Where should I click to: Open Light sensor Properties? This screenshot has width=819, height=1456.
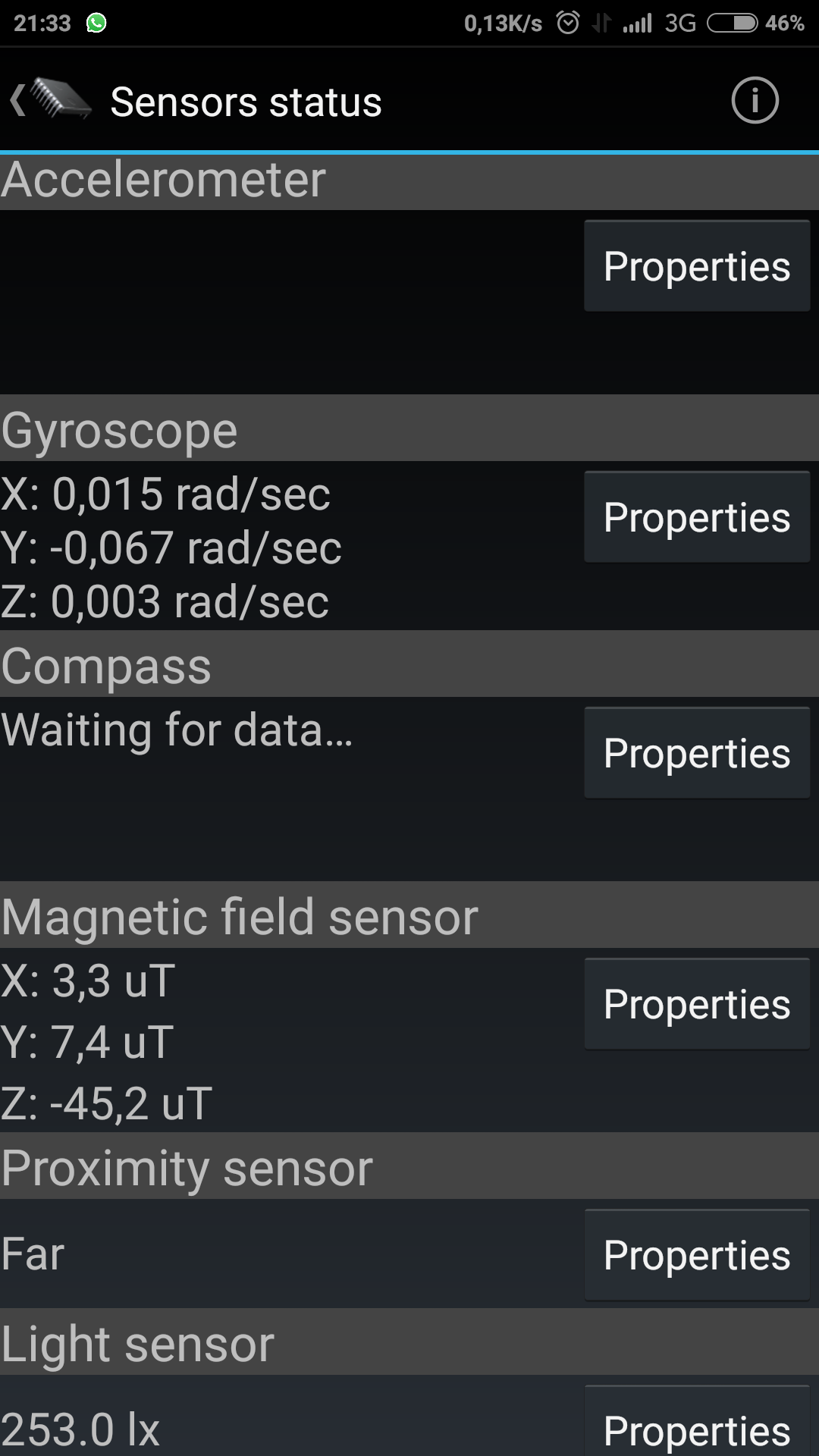coord(697,1423)
